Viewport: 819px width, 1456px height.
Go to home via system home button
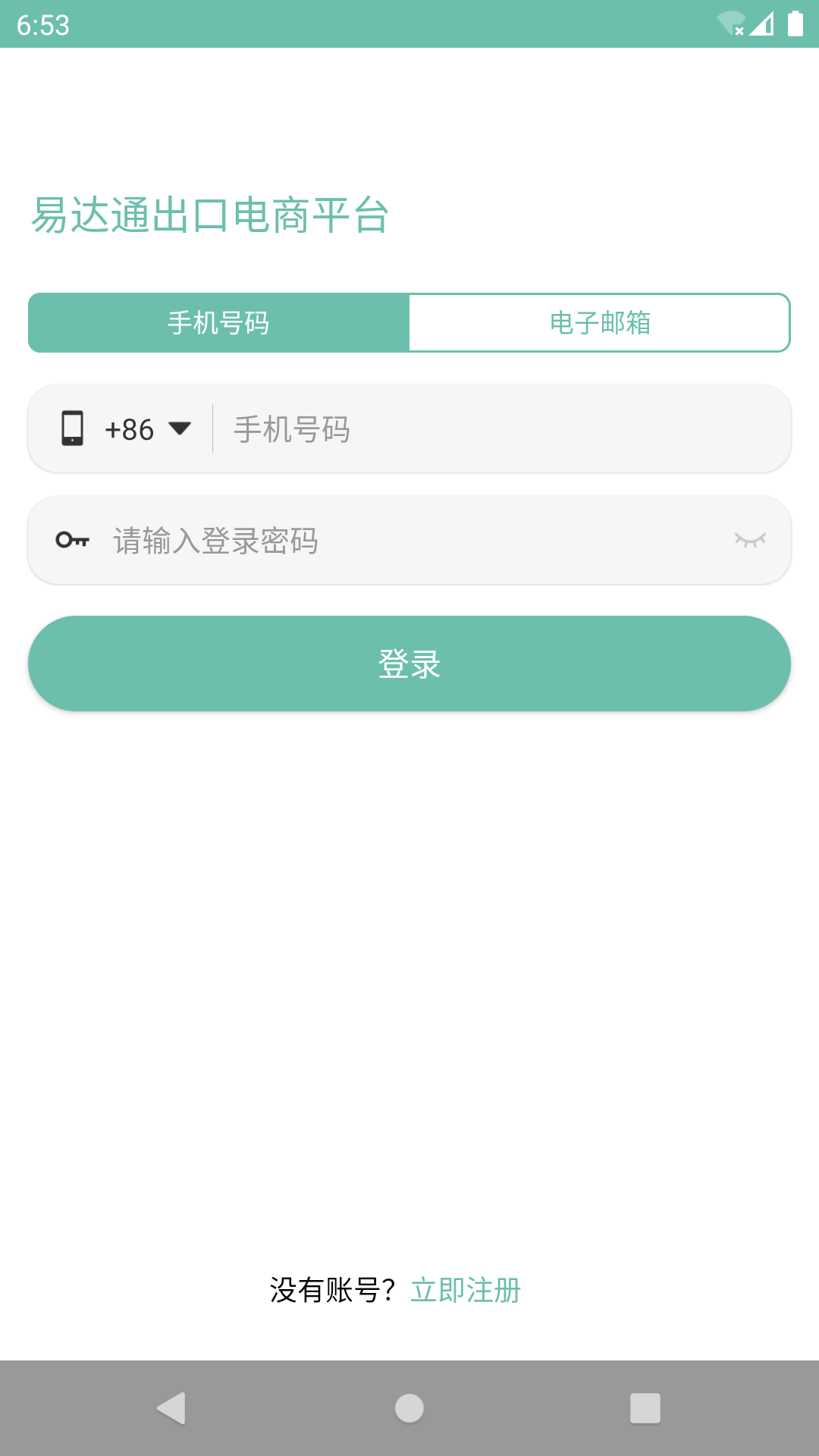pos(409,1408)
